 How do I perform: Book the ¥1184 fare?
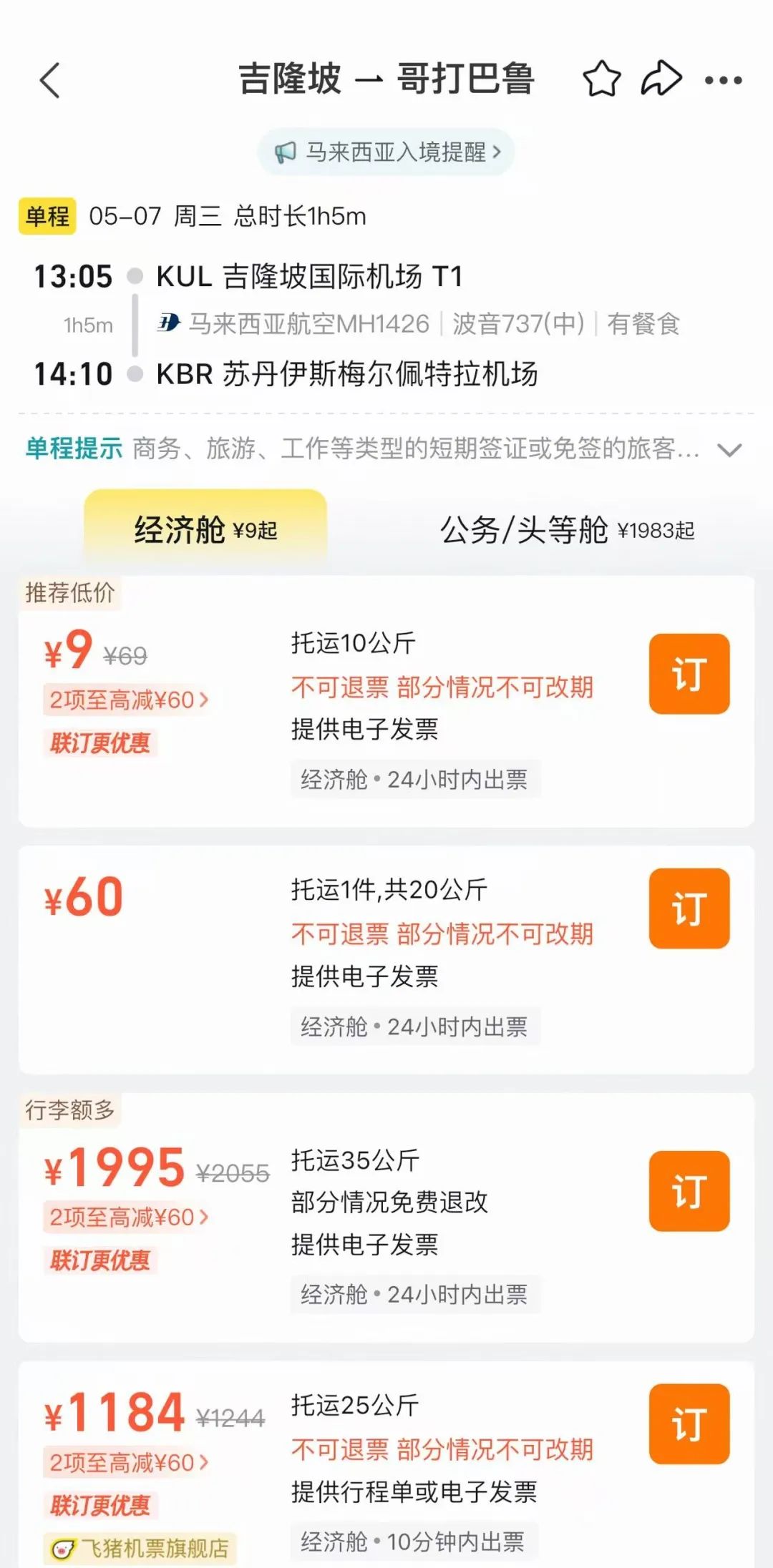coord(689,1424)
